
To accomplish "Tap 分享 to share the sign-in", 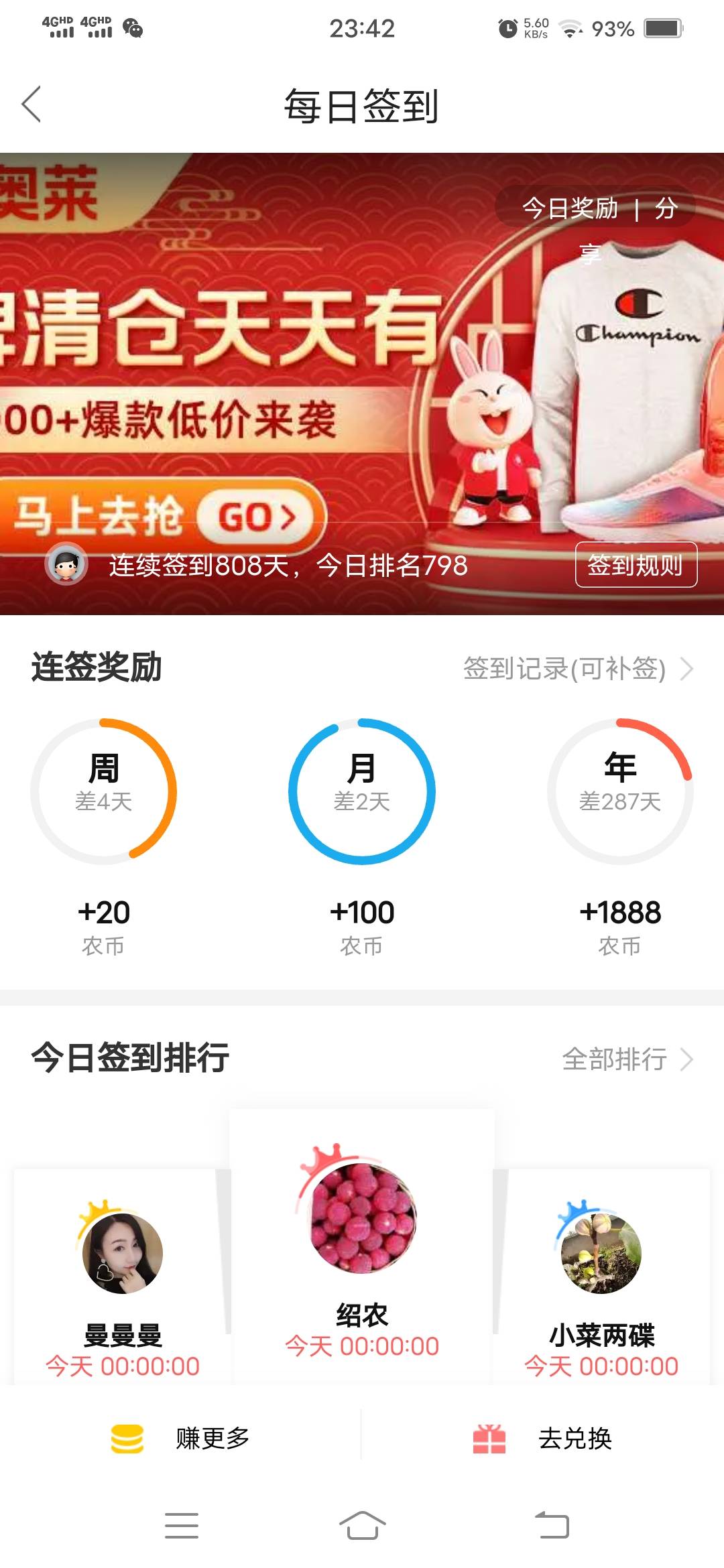I will tap(665, 209).
